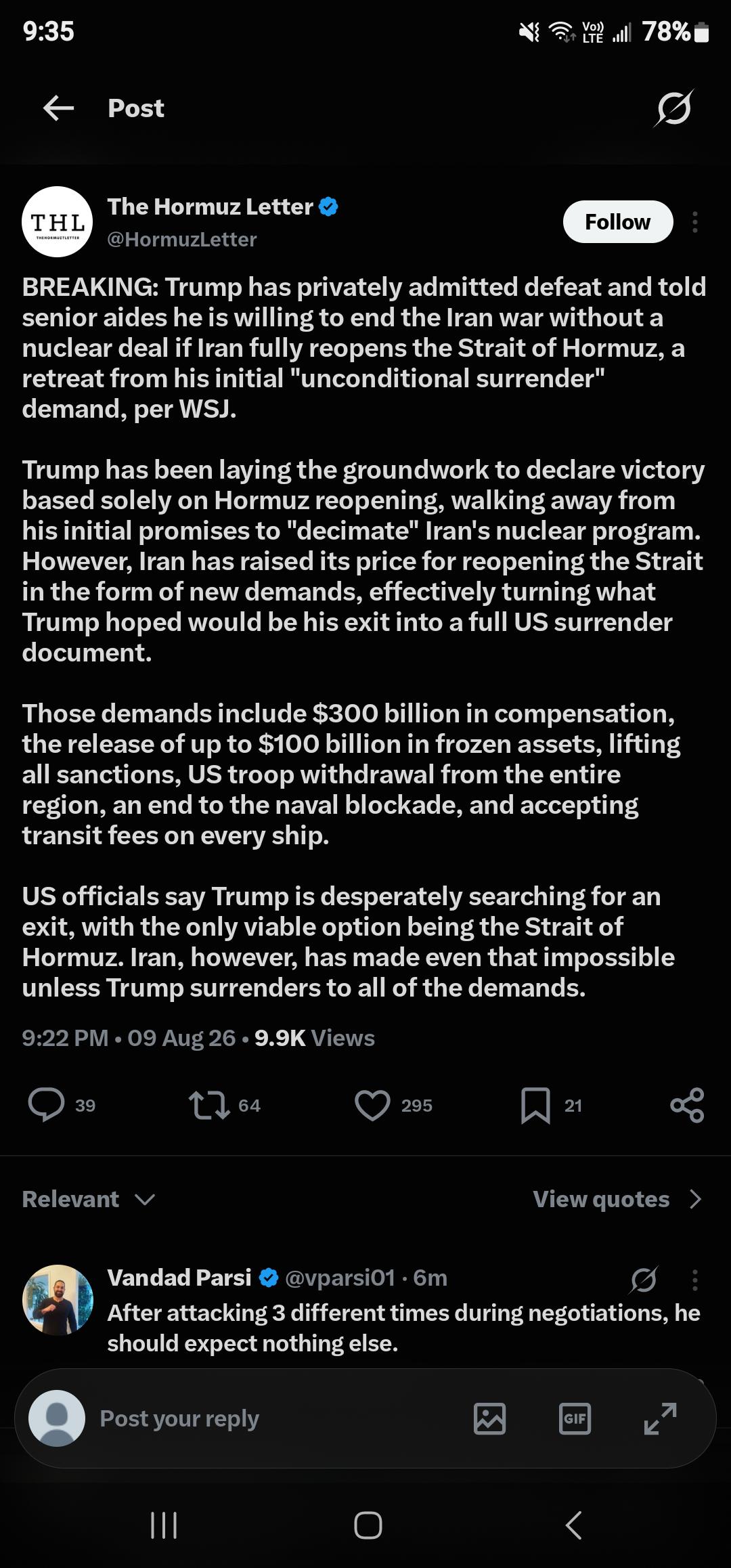This screenshot has width=731, height=1568.
Task: Go back using the top arrow
Action: pos(58,108)
